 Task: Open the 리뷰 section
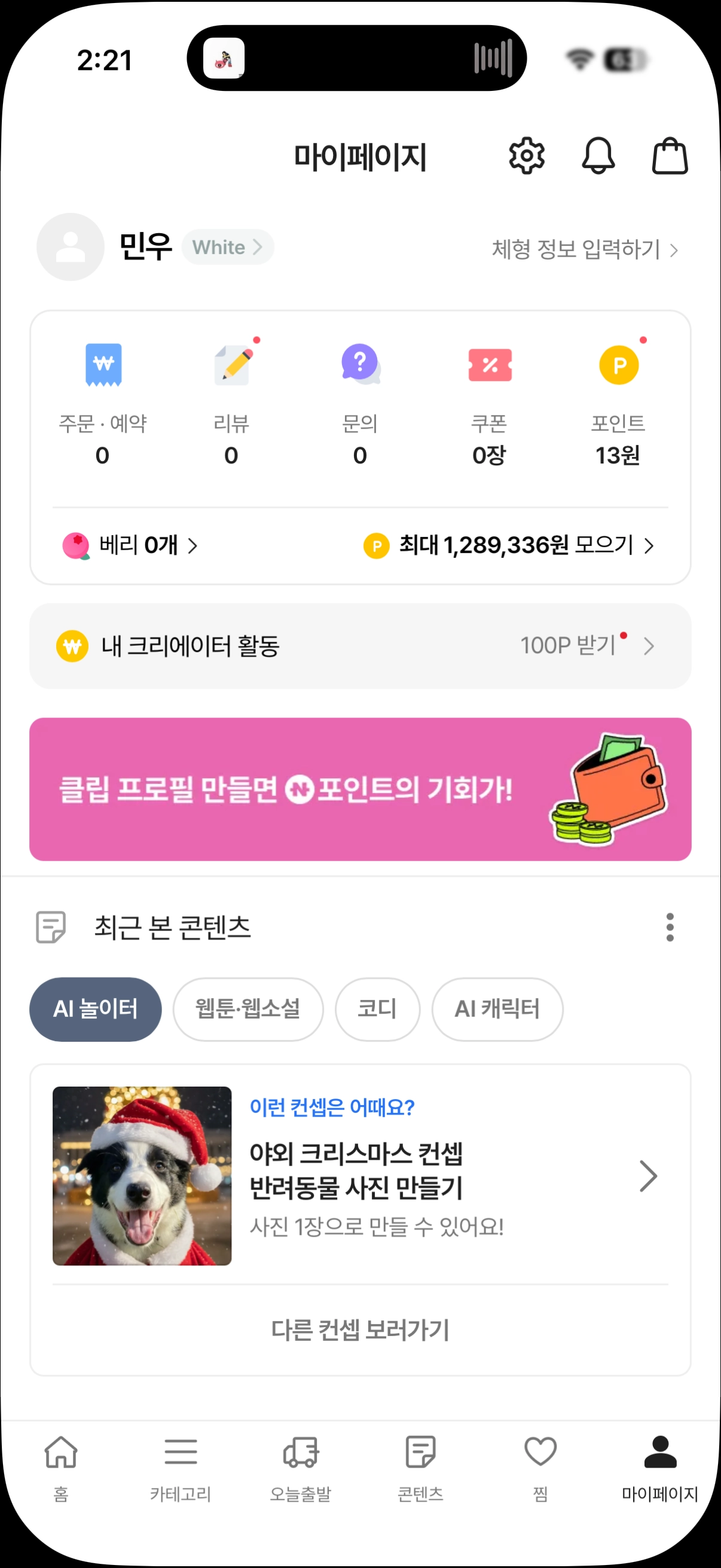232,402
